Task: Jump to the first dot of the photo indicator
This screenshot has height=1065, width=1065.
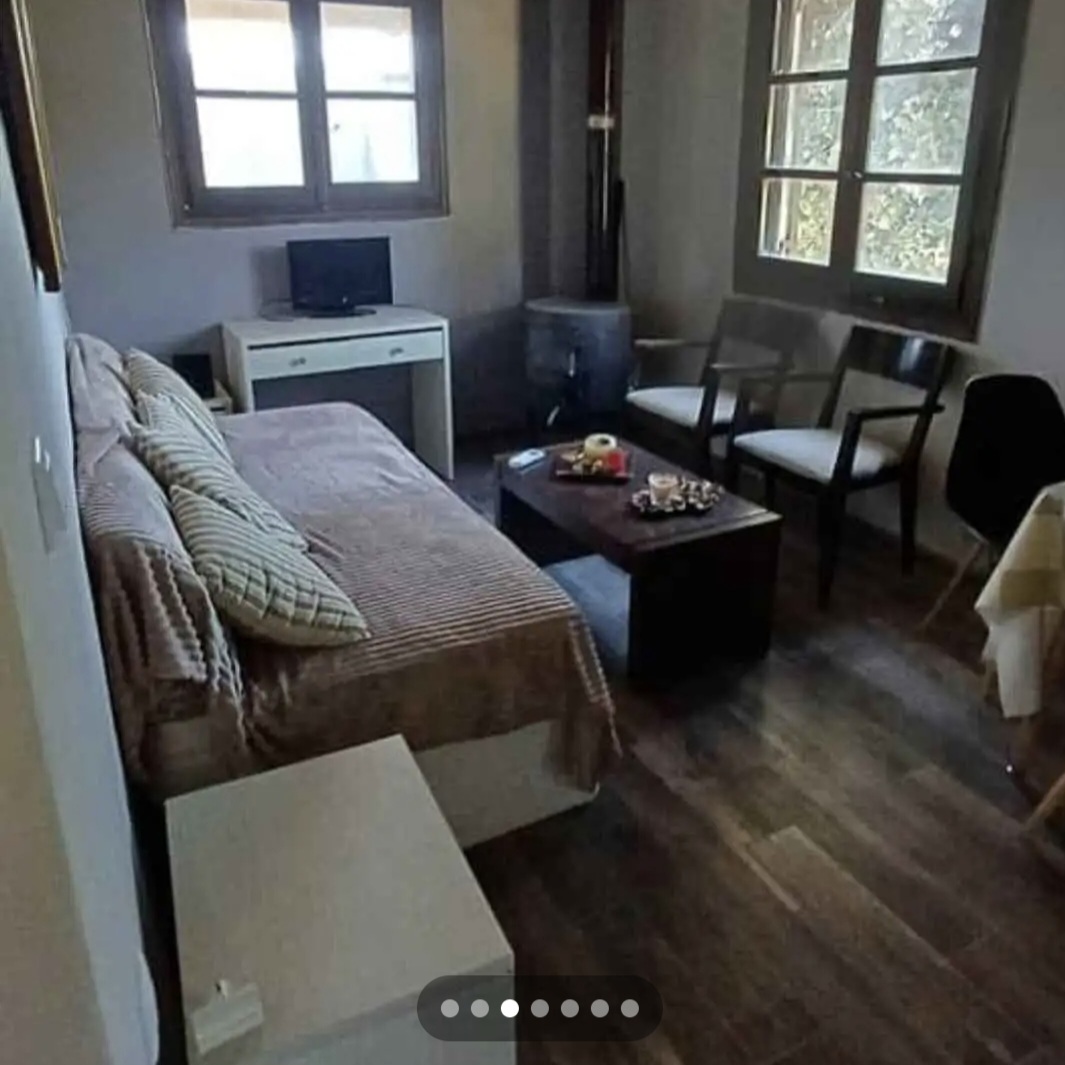Action: click(450, 1008)
